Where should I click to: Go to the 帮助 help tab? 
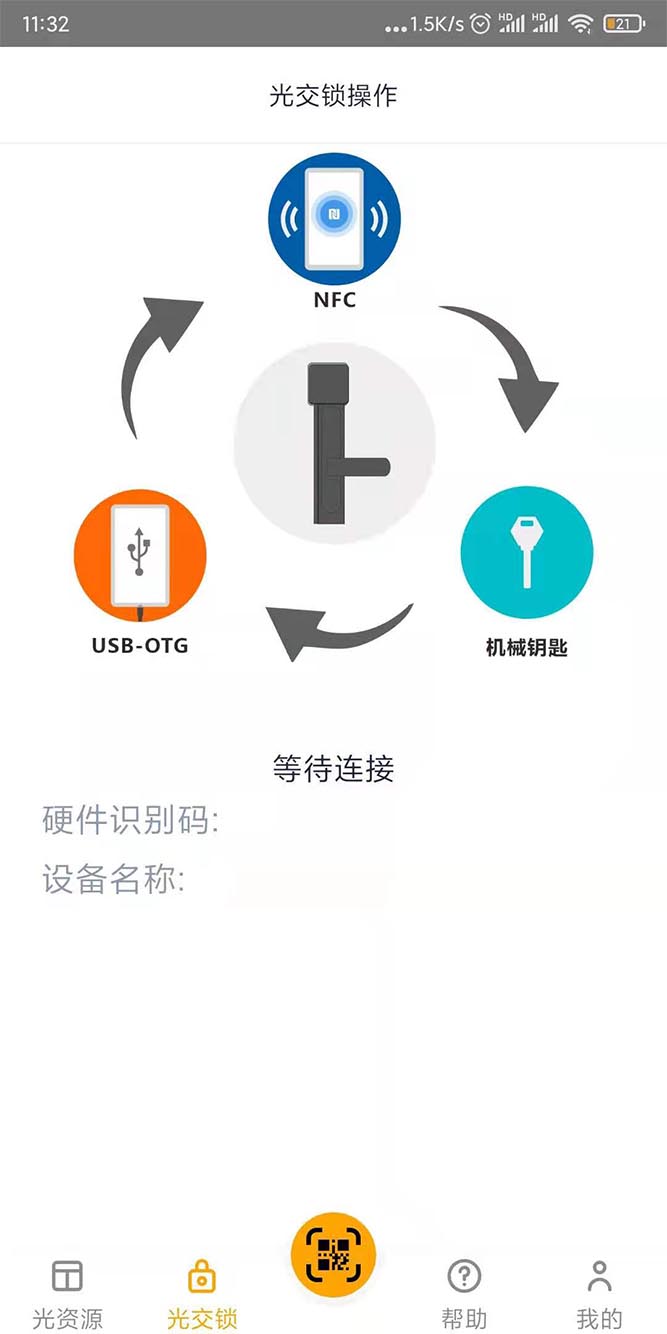click(464, 1293)
